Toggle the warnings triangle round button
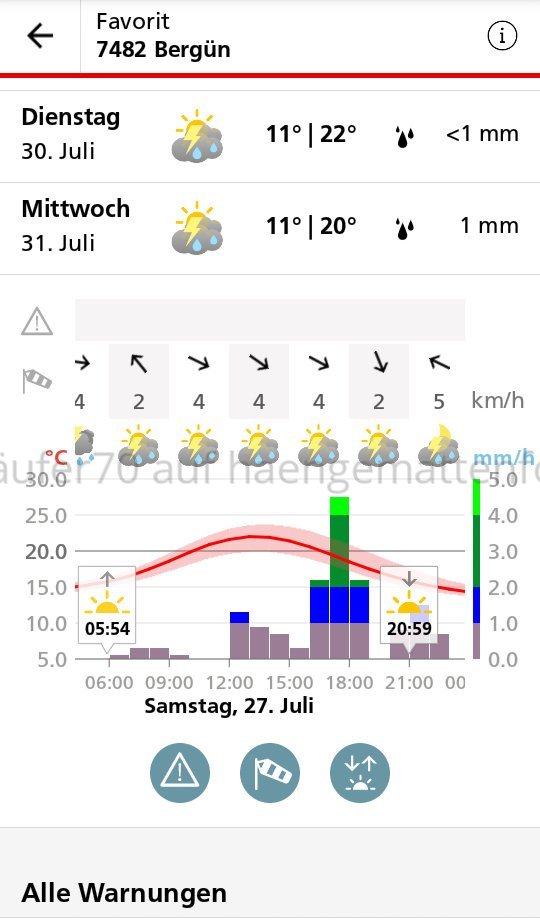 (180, 773)
